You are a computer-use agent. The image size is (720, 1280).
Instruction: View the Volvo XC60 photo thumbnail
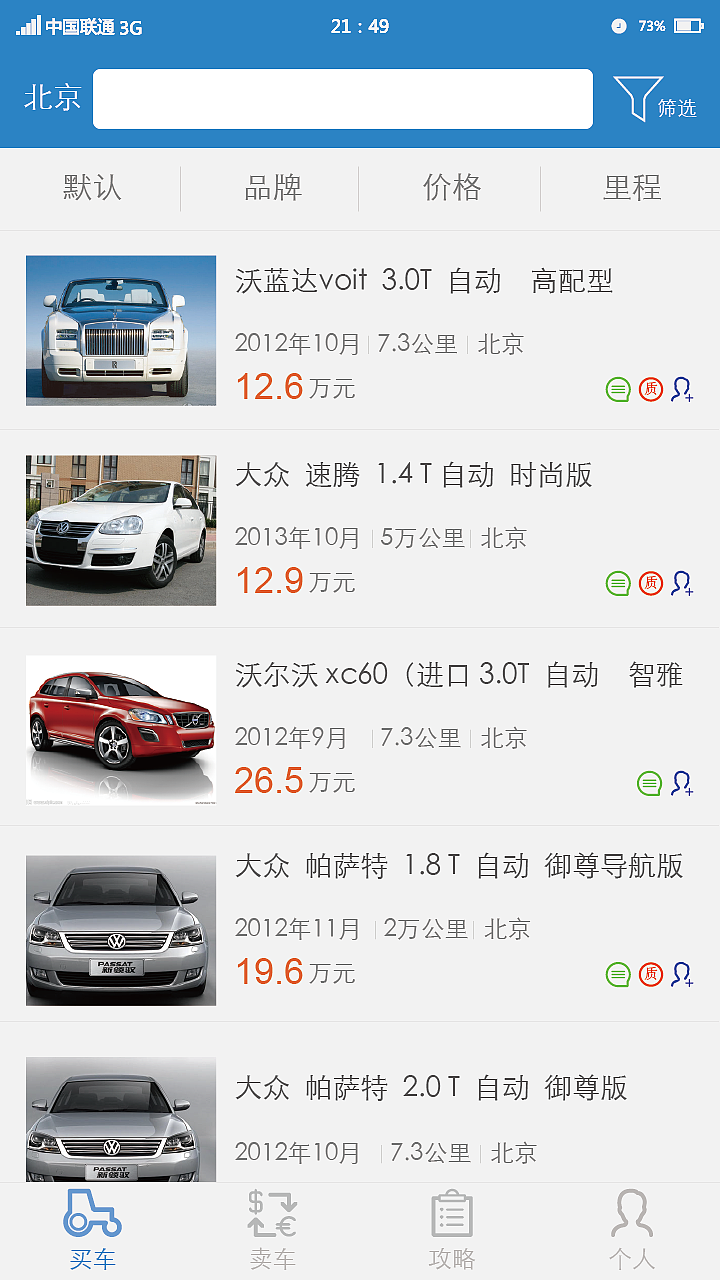pyautogui.click(x=120, y=730)
